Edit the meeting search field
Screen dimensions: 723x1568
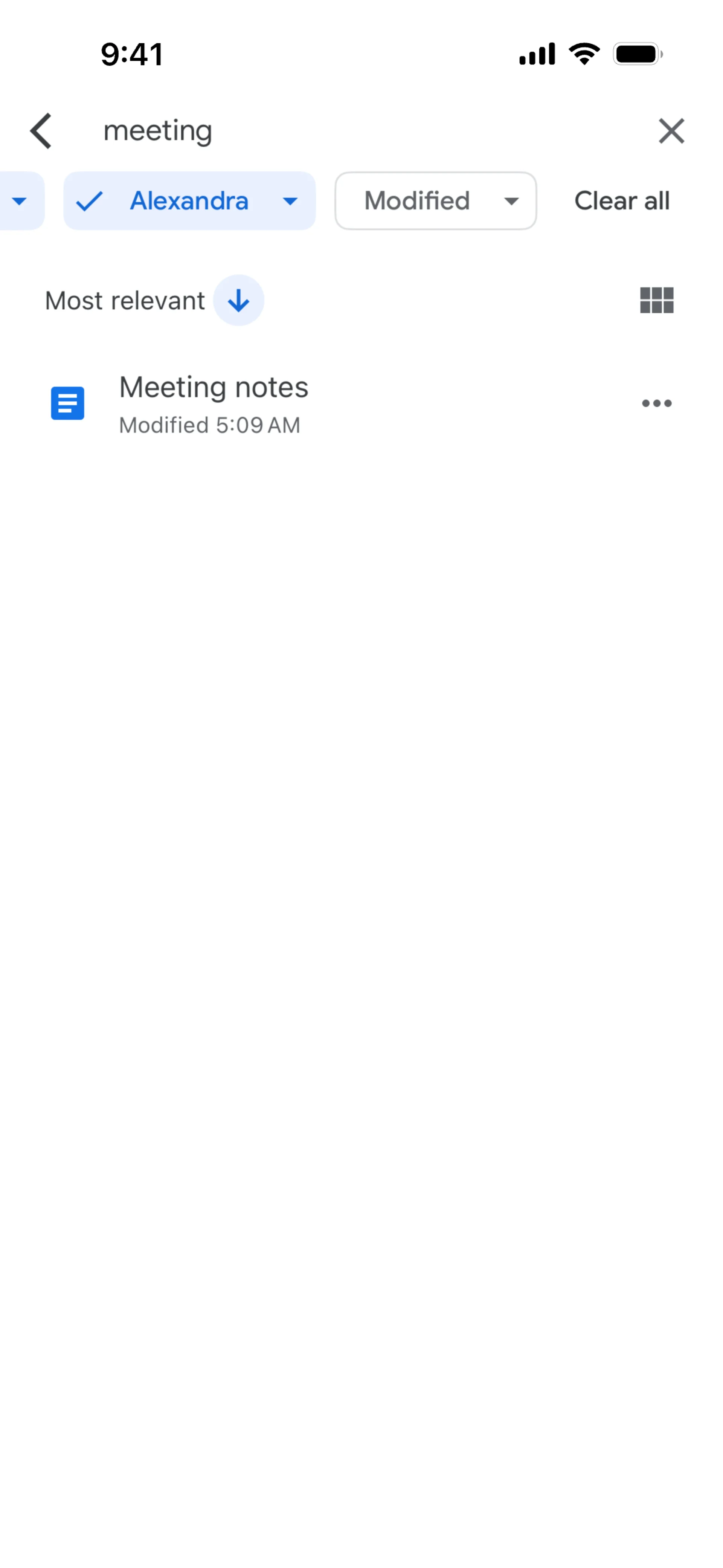click(x=365, y=131)
